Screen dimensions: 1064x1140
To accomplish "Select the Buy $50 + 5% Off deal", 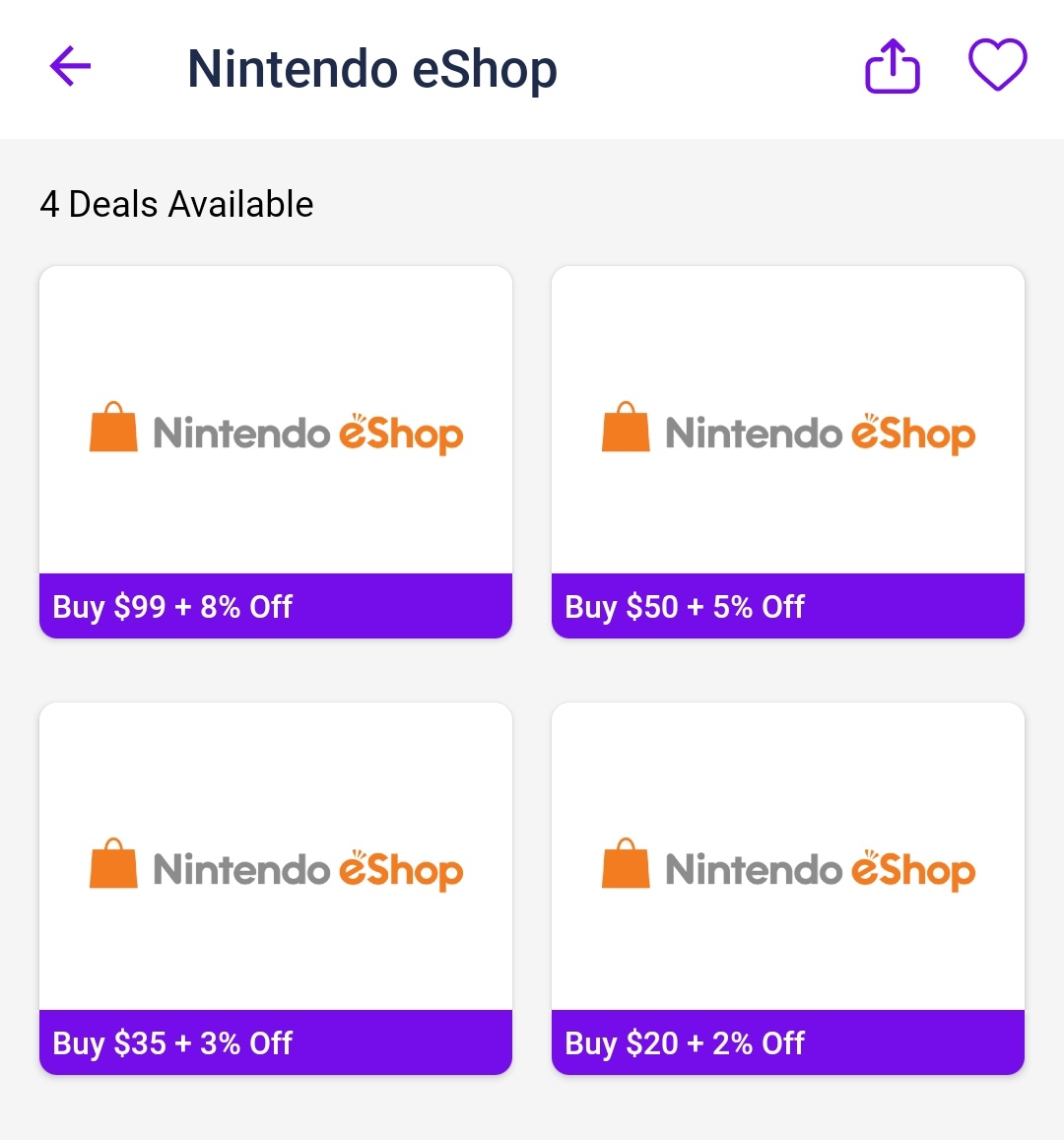I will 788,451.
